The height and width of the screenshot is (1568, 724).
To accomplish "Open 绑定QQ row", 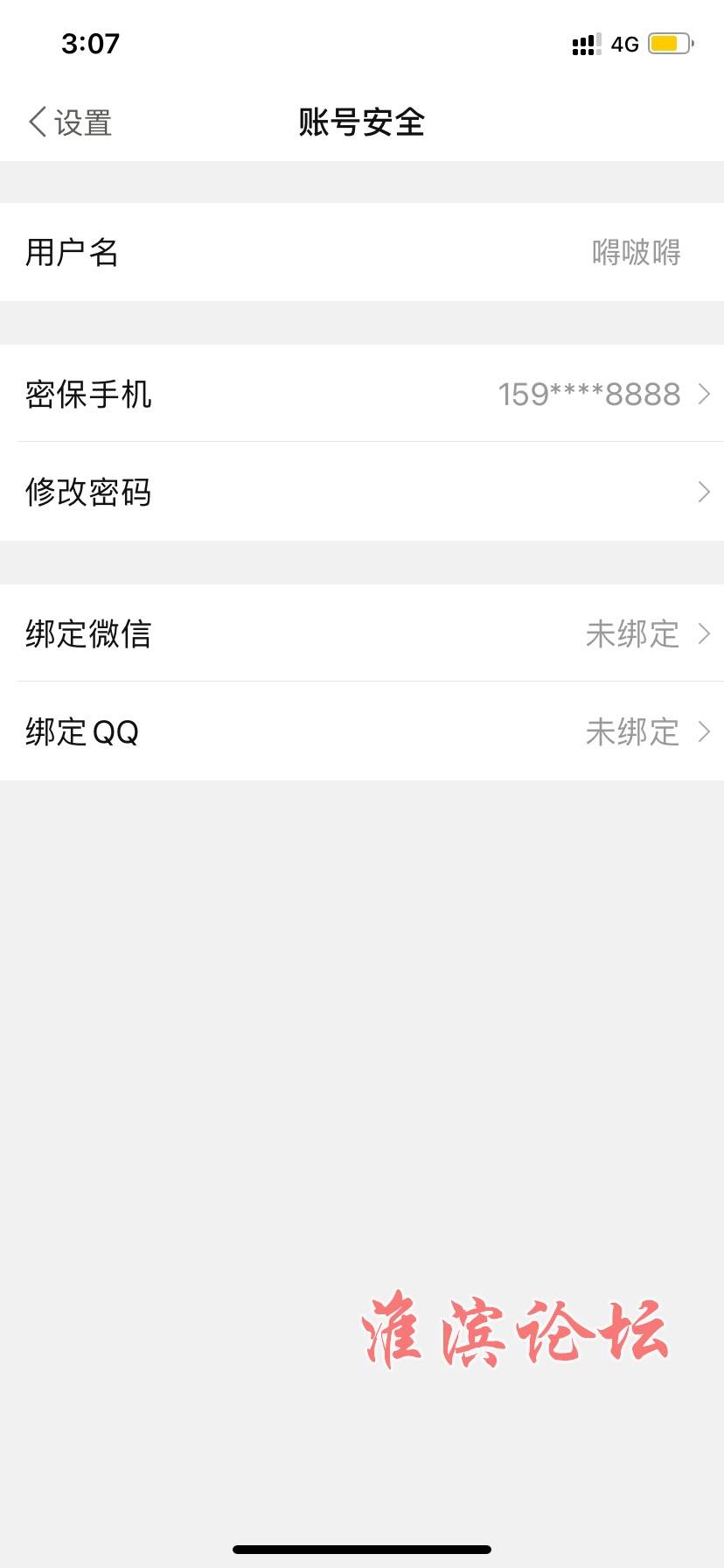I will [362, 731].
